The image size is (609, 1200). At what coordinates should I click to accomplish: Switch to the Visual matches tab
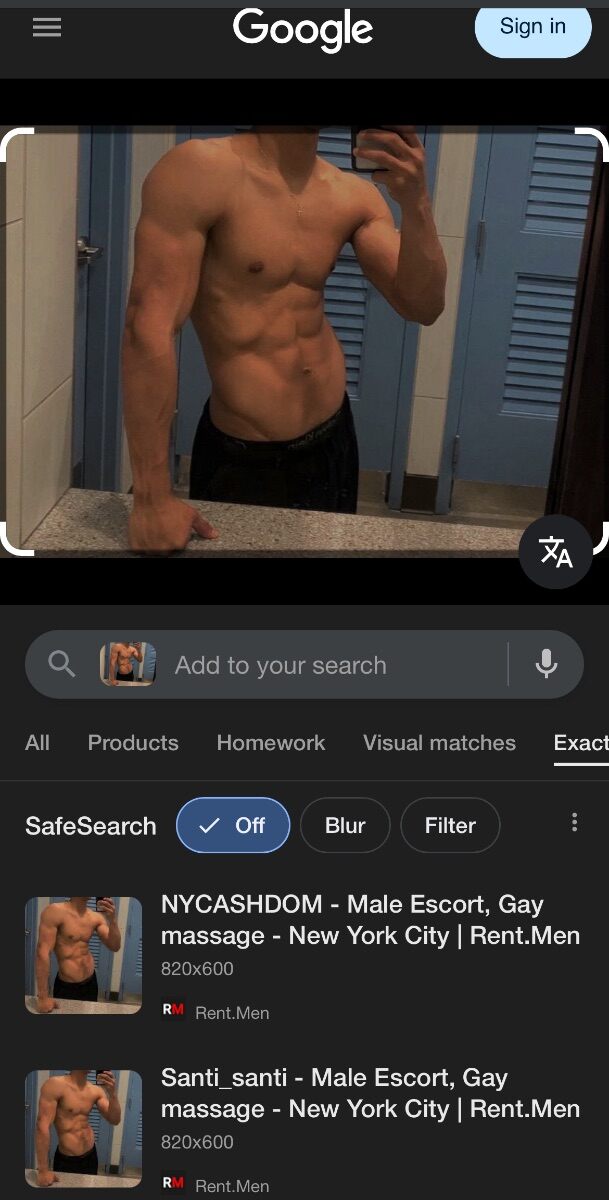tap(439, 743)
